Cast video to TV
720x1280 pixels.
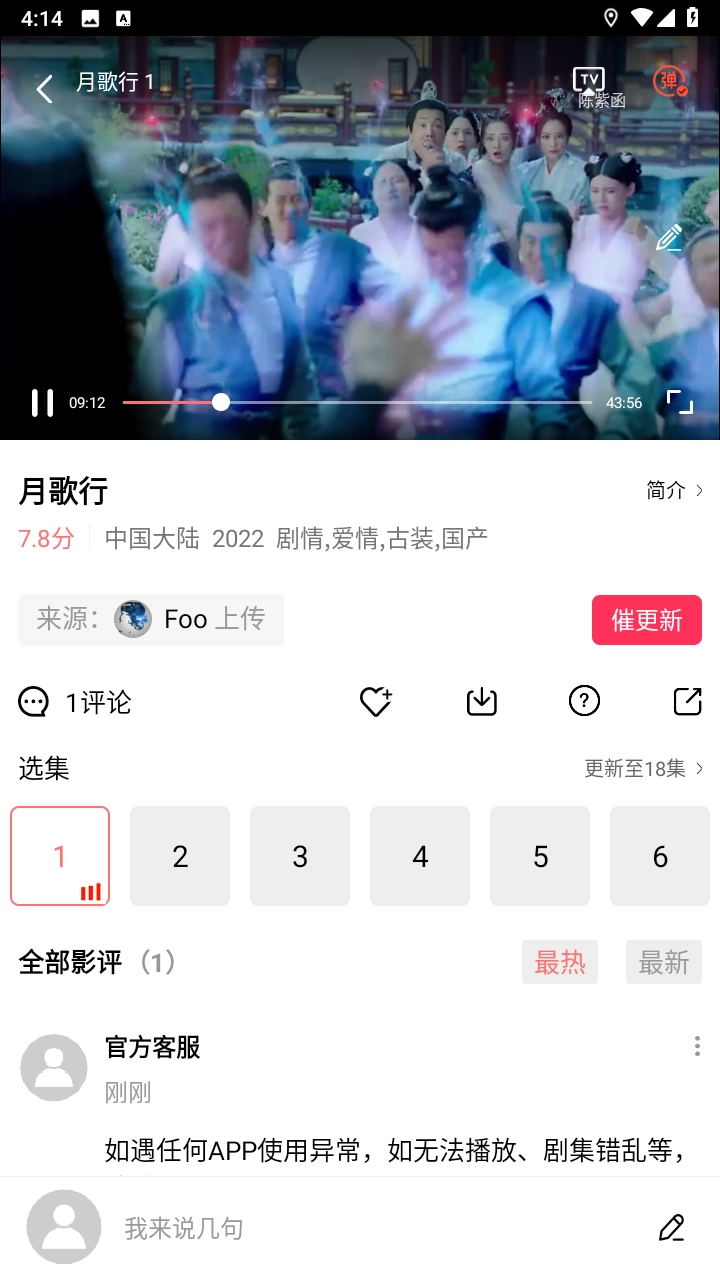(x=589, y=81)
